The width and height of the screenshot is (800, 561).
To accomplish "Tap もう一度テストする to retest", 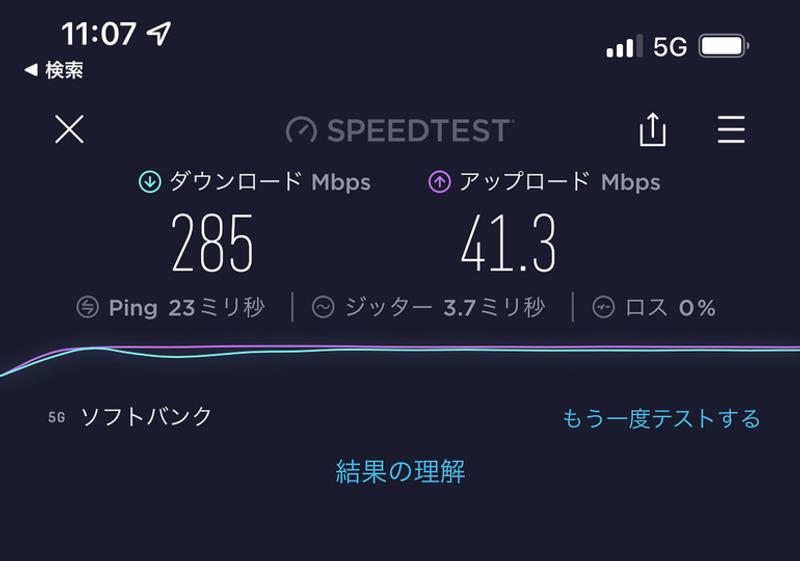I will [x=661, y=418].
